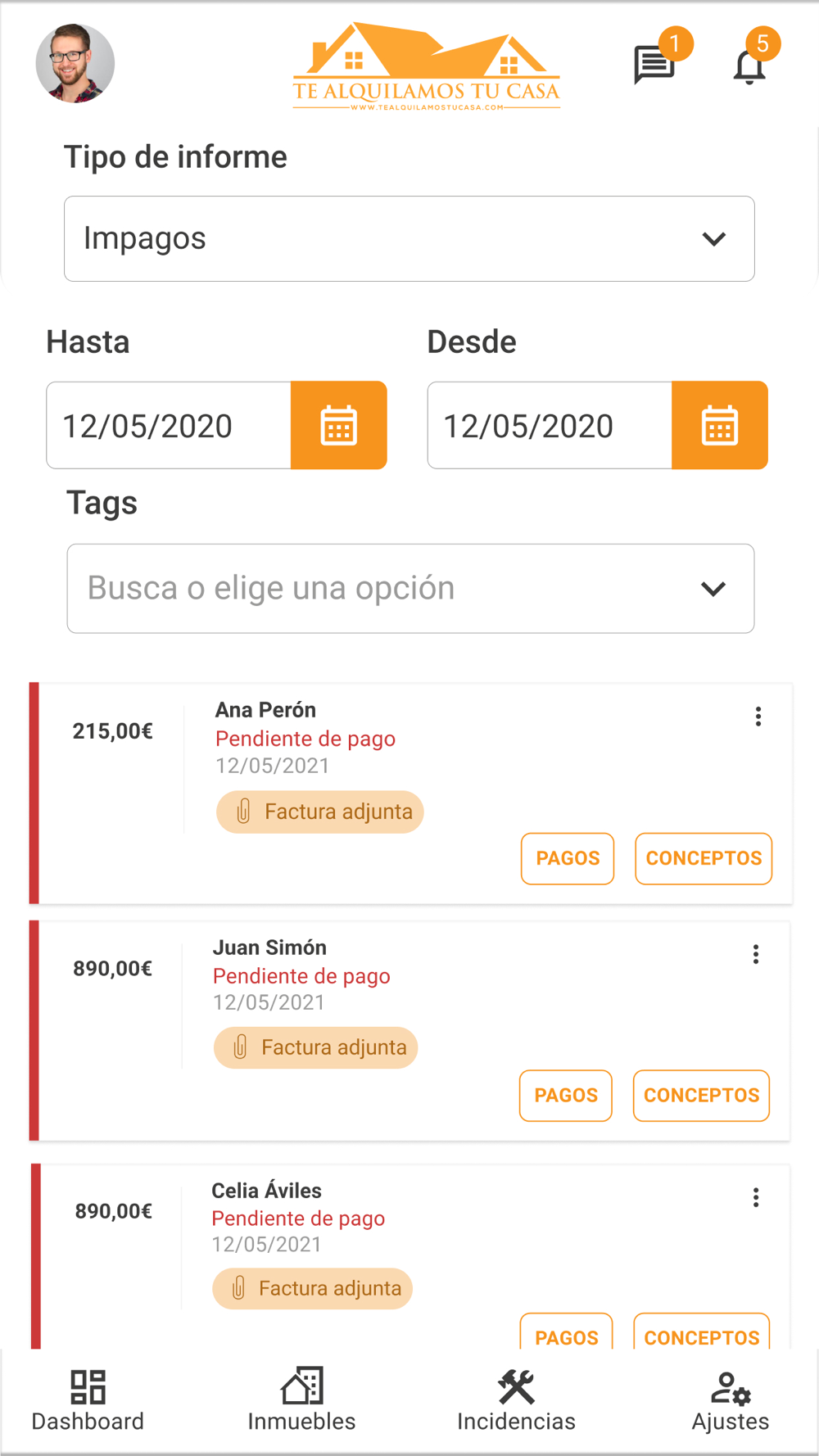Go to the Inmuebles tab
Image resolution: width=819 pixels, height=1456 pixels.
[301, 1400]
